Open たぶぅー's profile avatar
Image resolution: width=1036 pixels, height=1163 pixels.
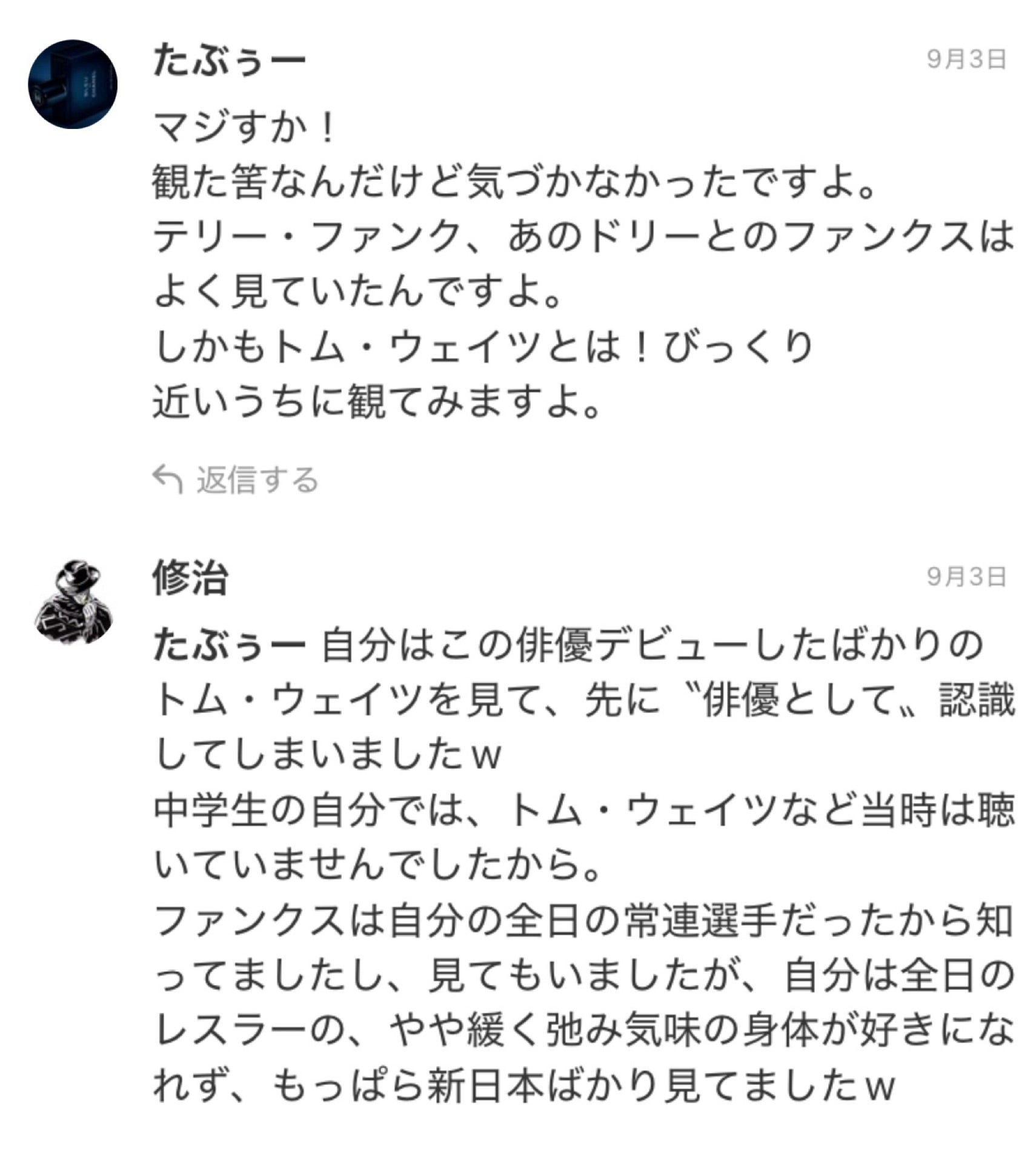(x=73, y=84)
